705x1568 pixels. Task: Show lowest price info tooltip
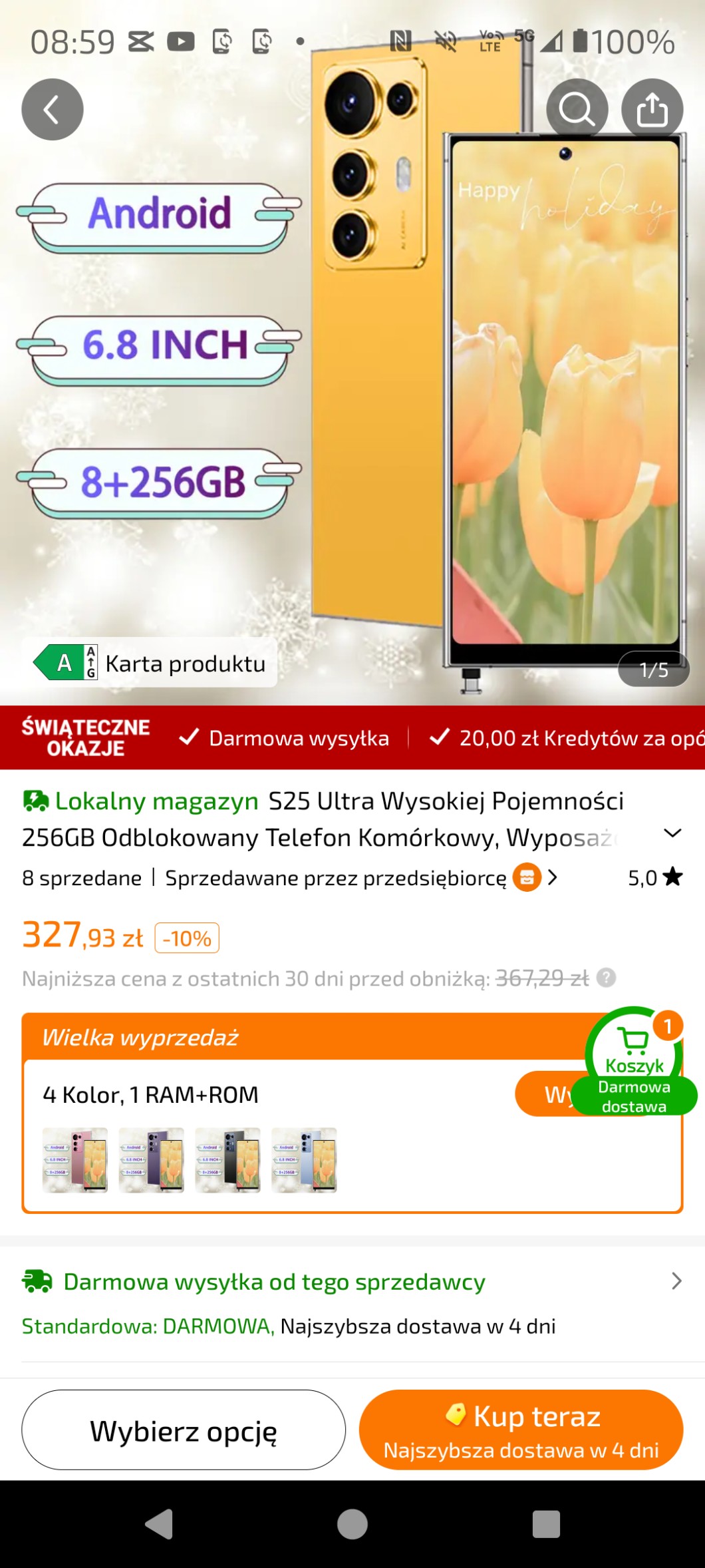click(x=606, y=978)
